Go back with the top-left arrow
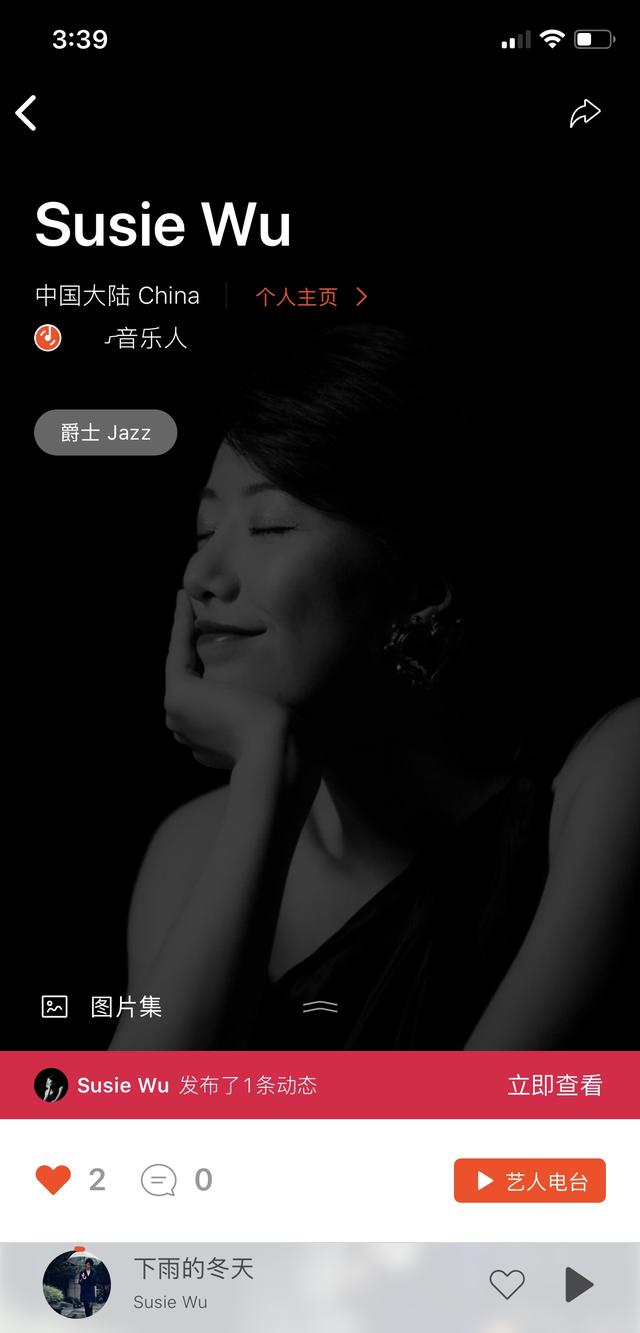Screen dimensions: 640x1333 (x=26, y=113)
